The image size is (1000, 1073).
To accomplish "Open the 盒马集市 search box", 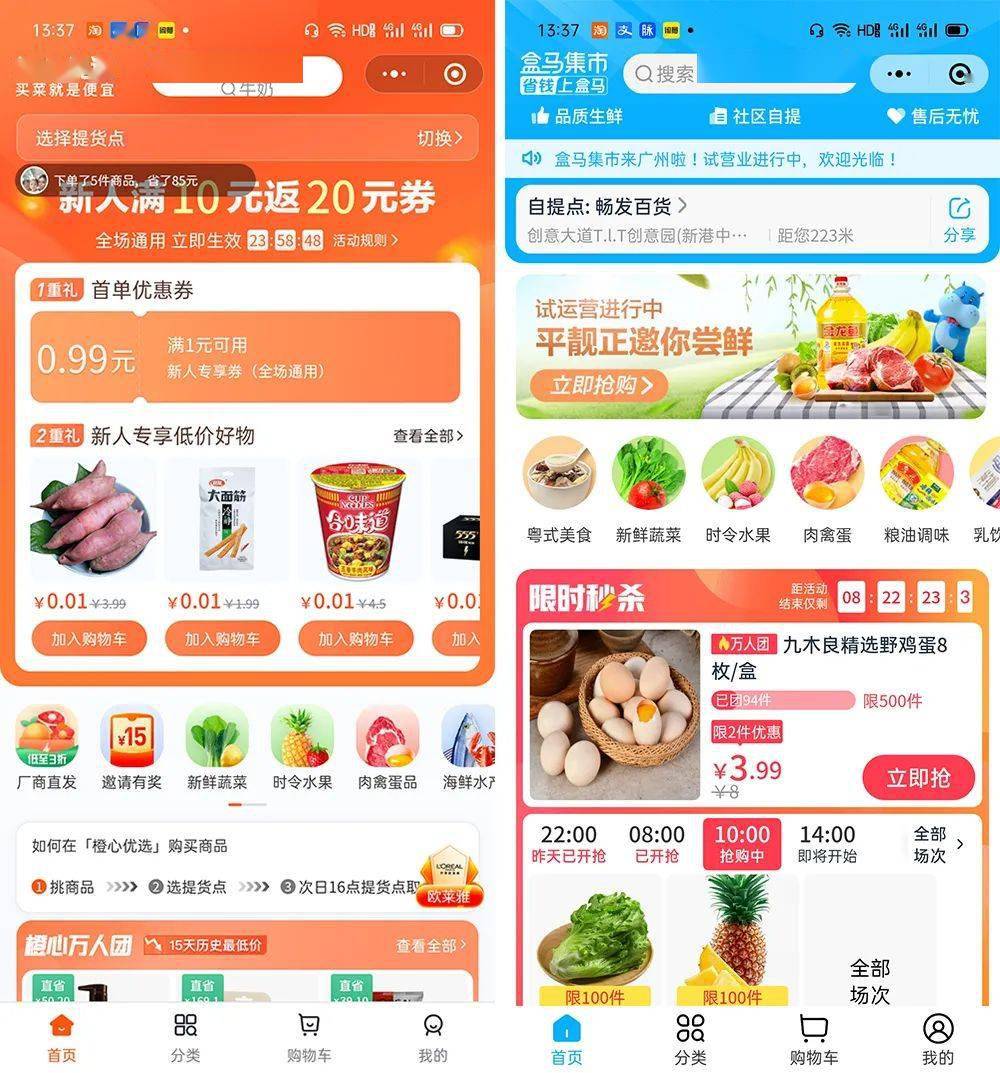I will (x=740, y=74).
